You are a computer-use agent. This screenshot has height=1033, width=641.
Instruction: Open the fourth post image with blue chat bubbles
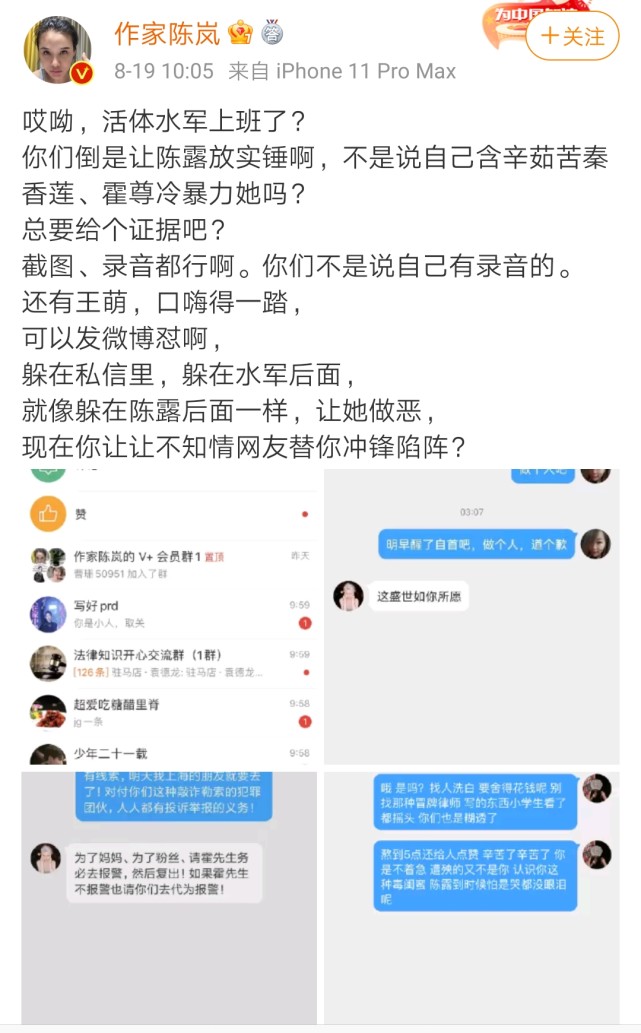click(472, 895)
